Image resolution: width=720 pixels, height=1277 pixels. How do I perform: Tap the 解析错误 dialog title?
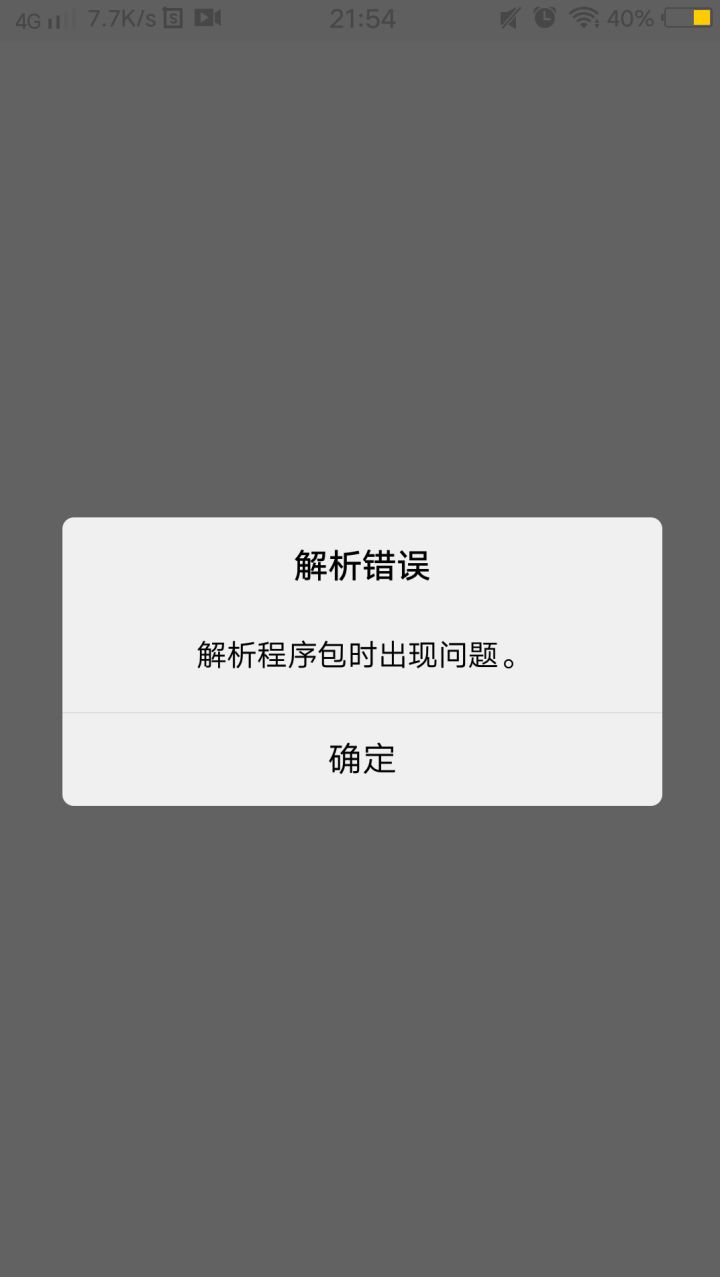pyautogui.click(x=361, y=566)
